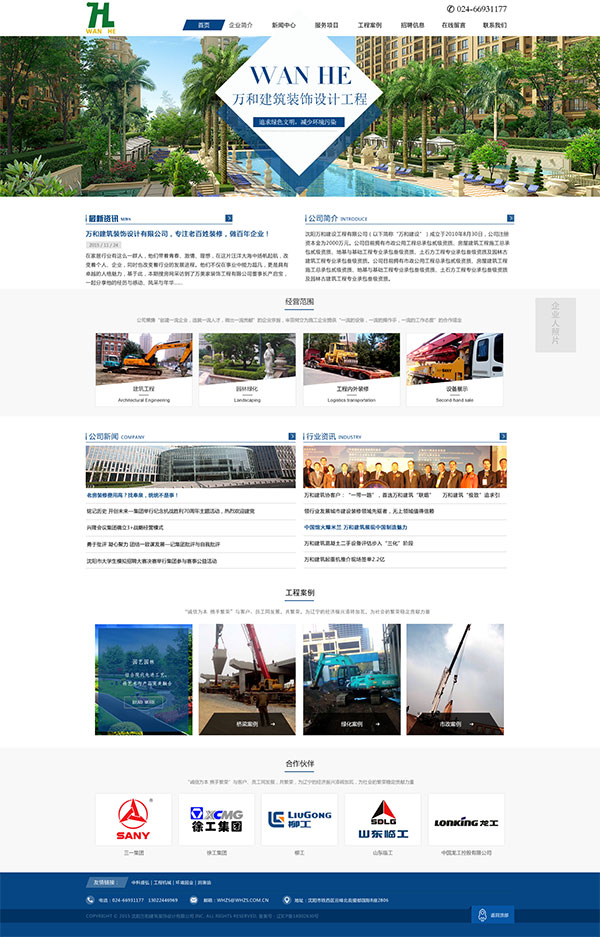The height and width of the screenshot is (937, 600).
Task: Open the 桥梁案例 project tile
Action: coord(247,679)
